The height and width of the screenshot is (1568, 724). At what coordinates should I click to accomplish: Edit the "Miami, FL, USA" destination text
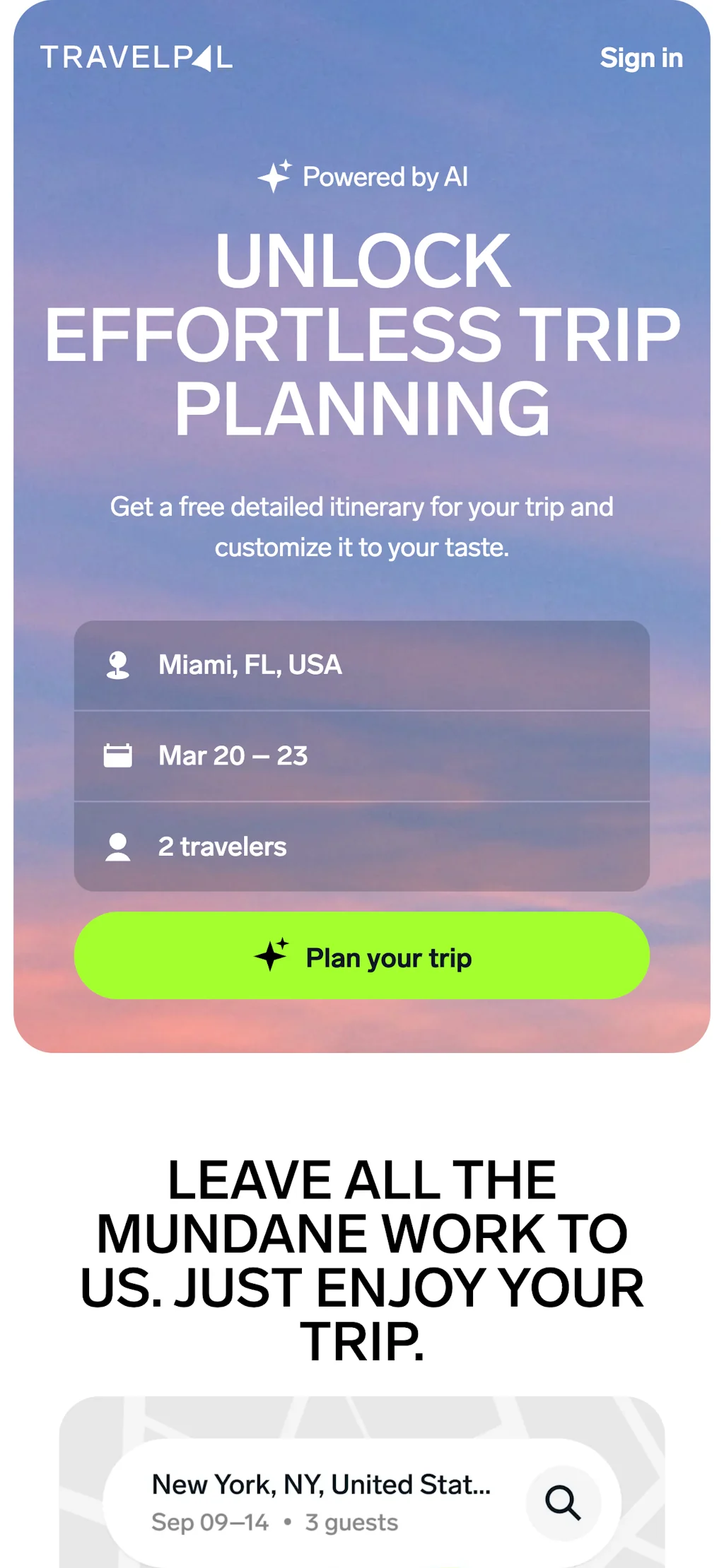point(250,664)
